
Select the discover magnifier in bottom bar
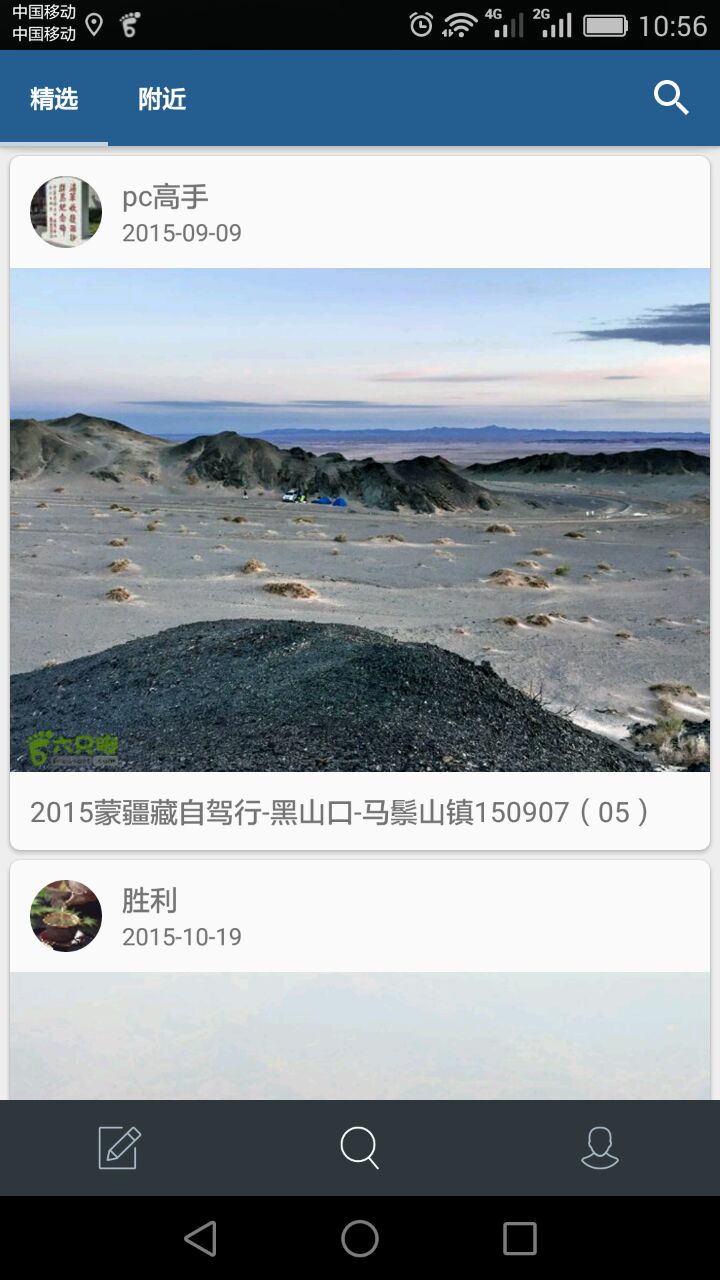[360, 1148]
